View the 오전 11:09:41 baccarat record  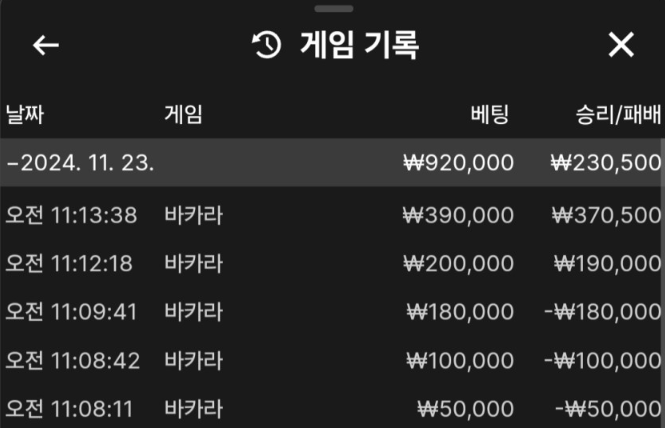[332, 311]
